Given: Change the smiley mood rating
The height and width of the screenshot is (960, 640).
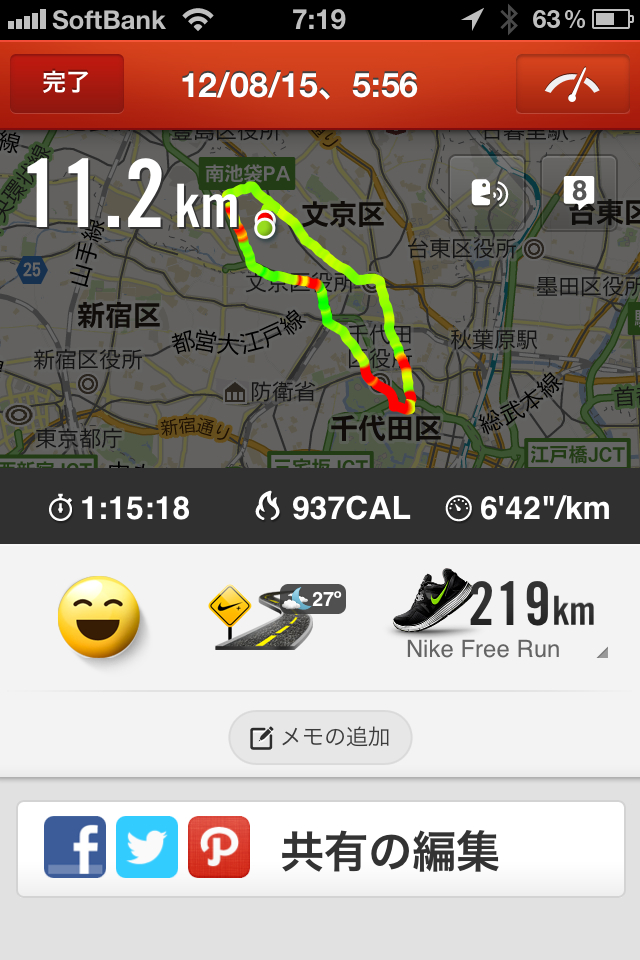Looking at the screenshot, I should [x=97, y=616].
